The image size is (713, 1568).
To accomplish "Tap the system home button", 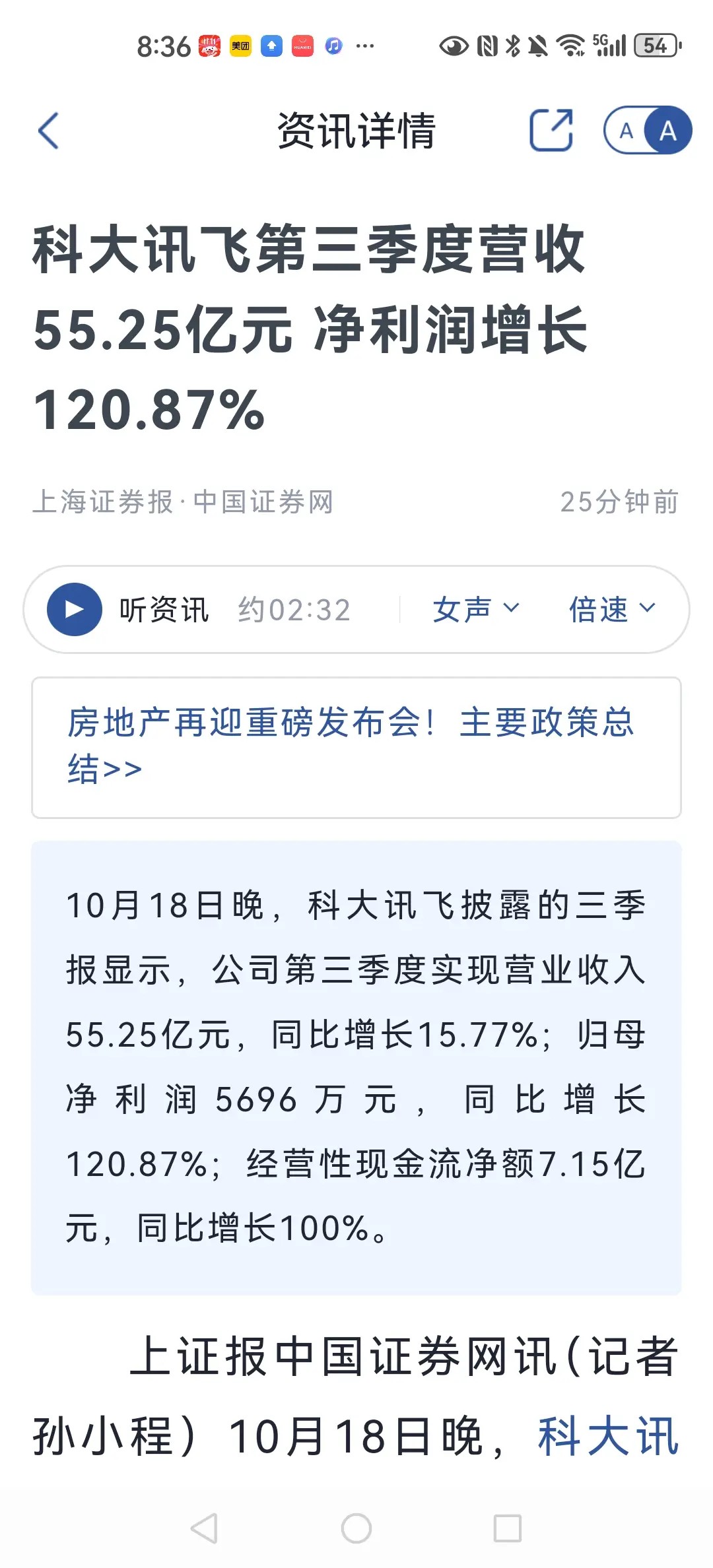I will pos(356,1528).
